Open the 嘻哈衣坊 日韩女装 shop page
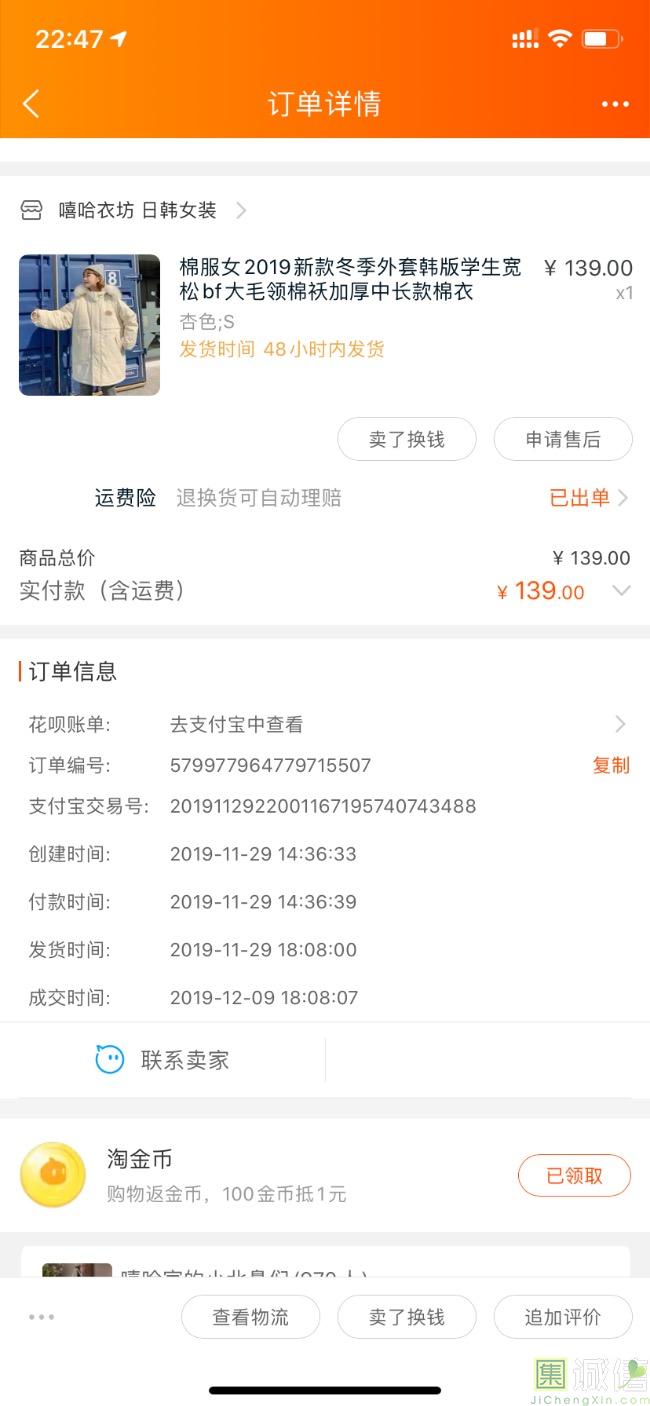Image resolution: width=650 pixels, height=1406 pixels. pyautogui.click(x=138, y=210)
